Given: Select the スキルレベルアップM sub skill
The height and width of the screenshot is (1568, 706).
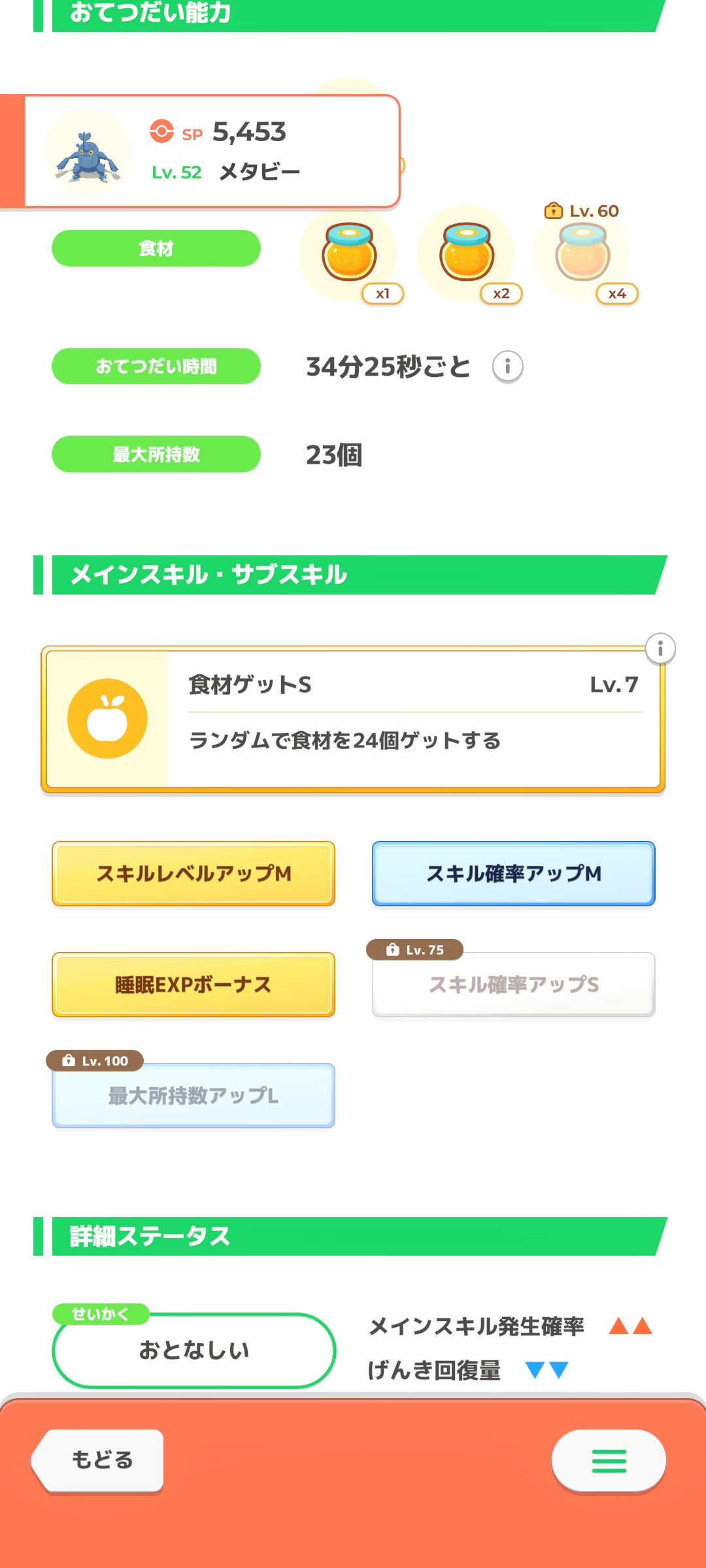Looking at the screenshot, I should (193, 874).
